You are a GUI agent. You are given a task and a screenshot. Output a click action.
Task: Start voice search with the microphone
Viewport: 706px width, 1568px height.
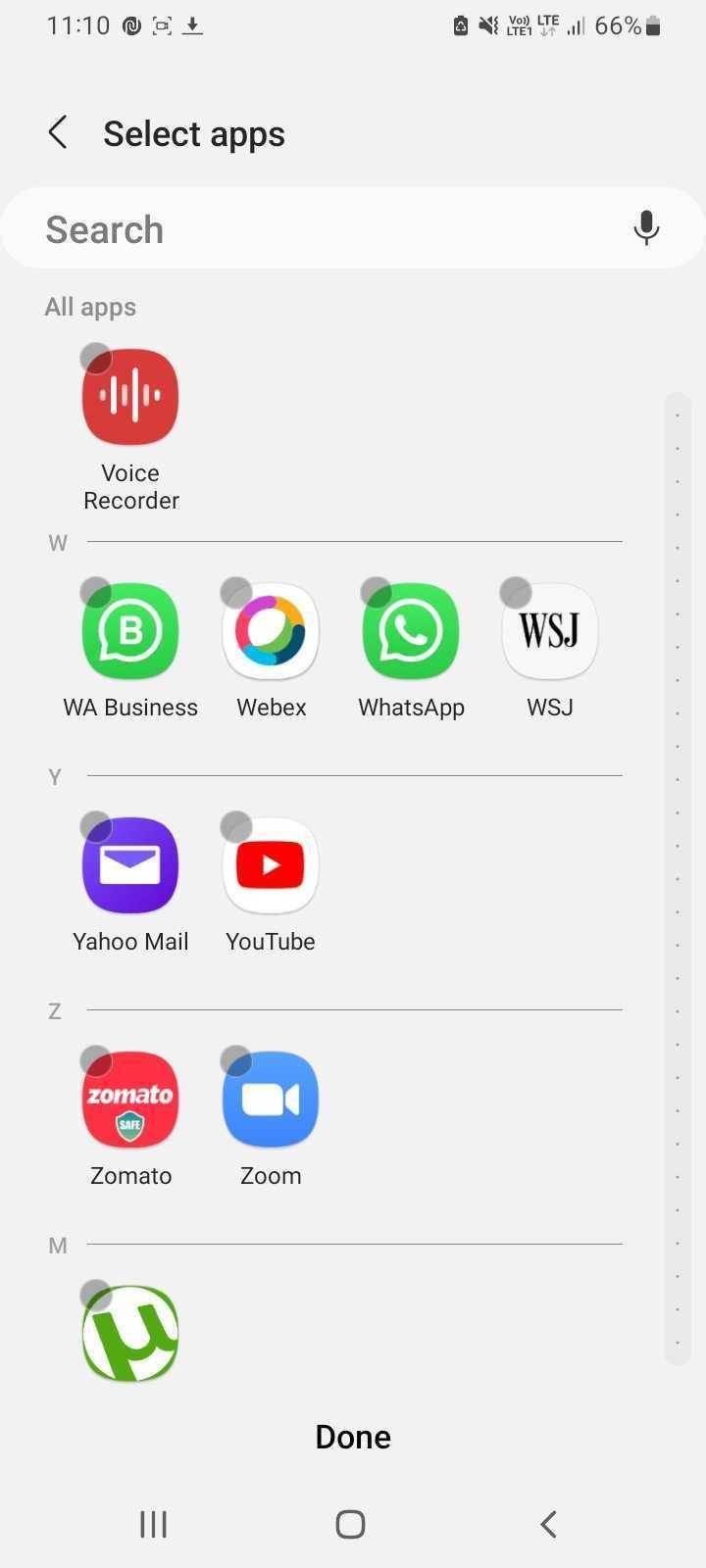tap(645, 228)
